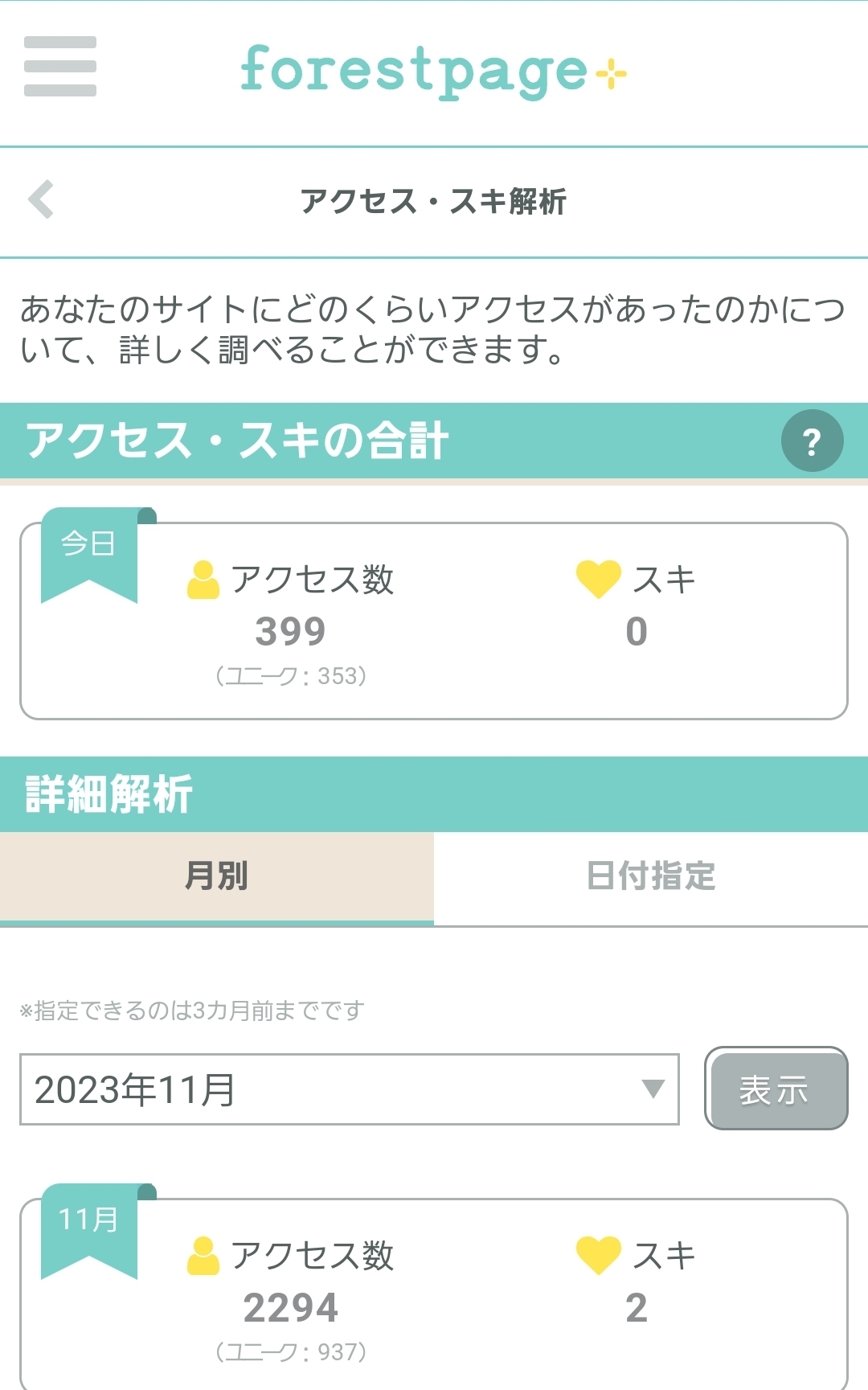Open the hamburger menu

60,67
